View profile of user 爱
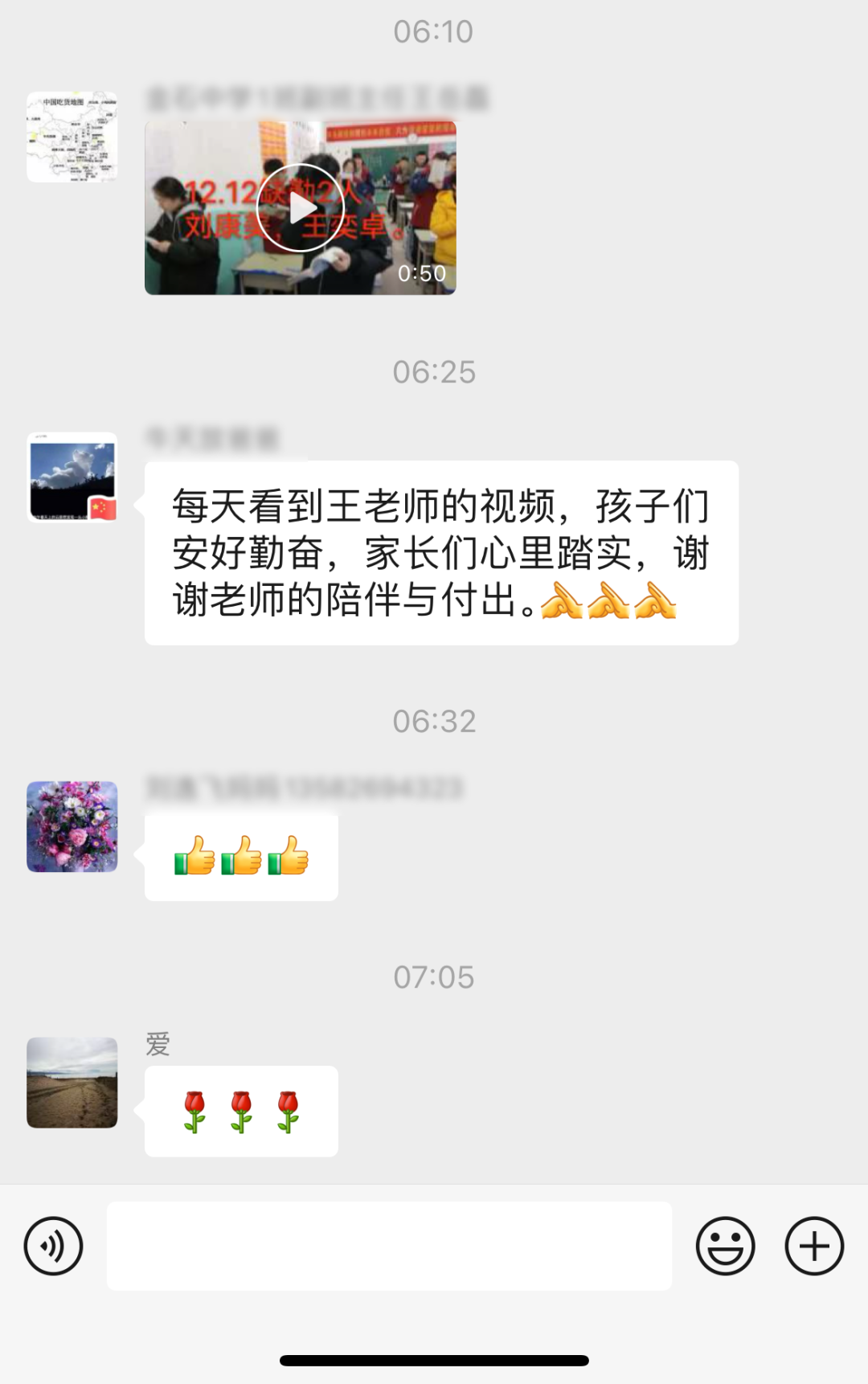The height and width of the screenshot is (1384, 868). 72,1082
